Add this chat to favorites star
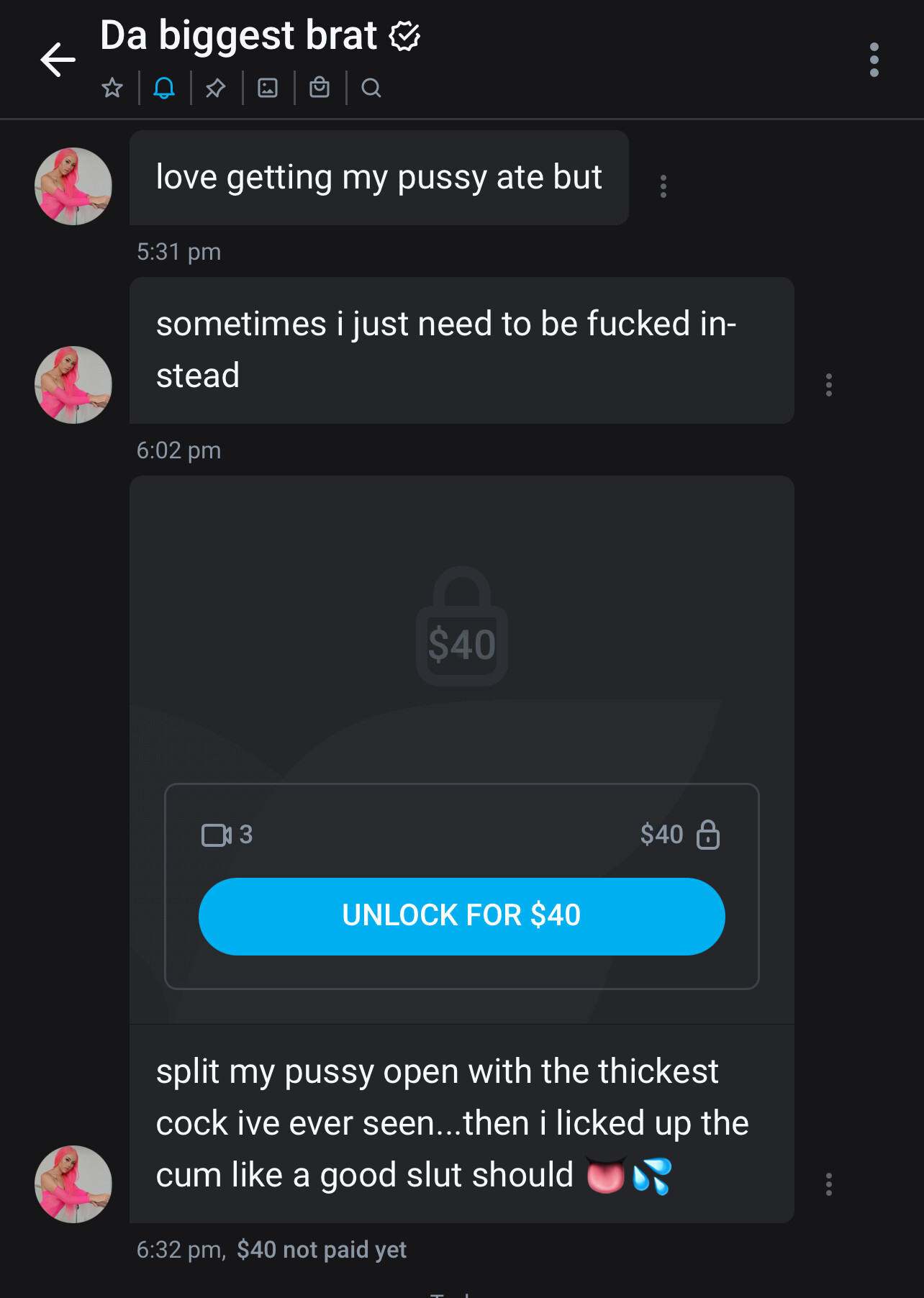This screenshot has height=1298, width=924. tap(112, 88)
